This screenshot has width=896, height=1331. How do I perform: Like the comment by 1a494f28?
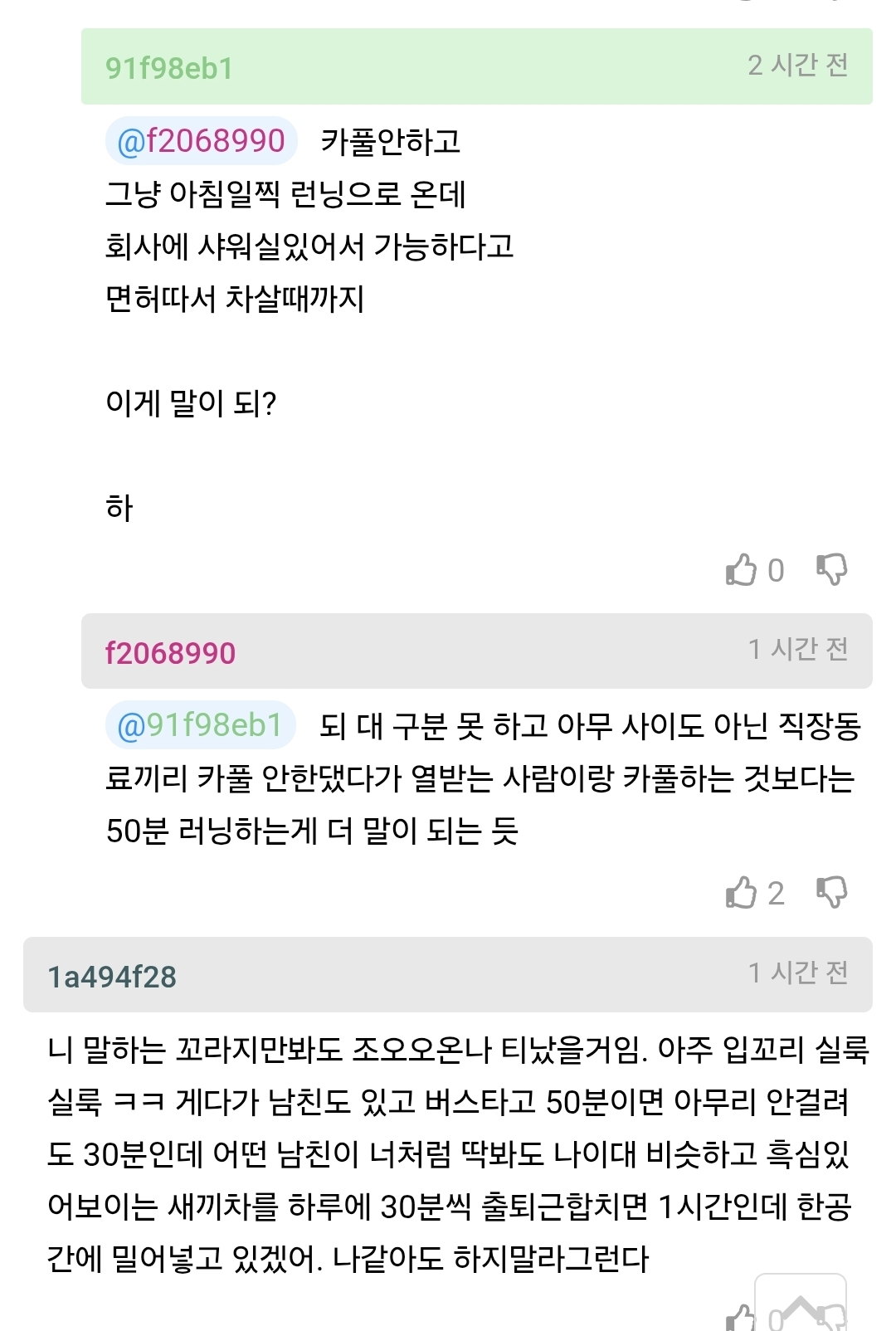(740, 1318)
